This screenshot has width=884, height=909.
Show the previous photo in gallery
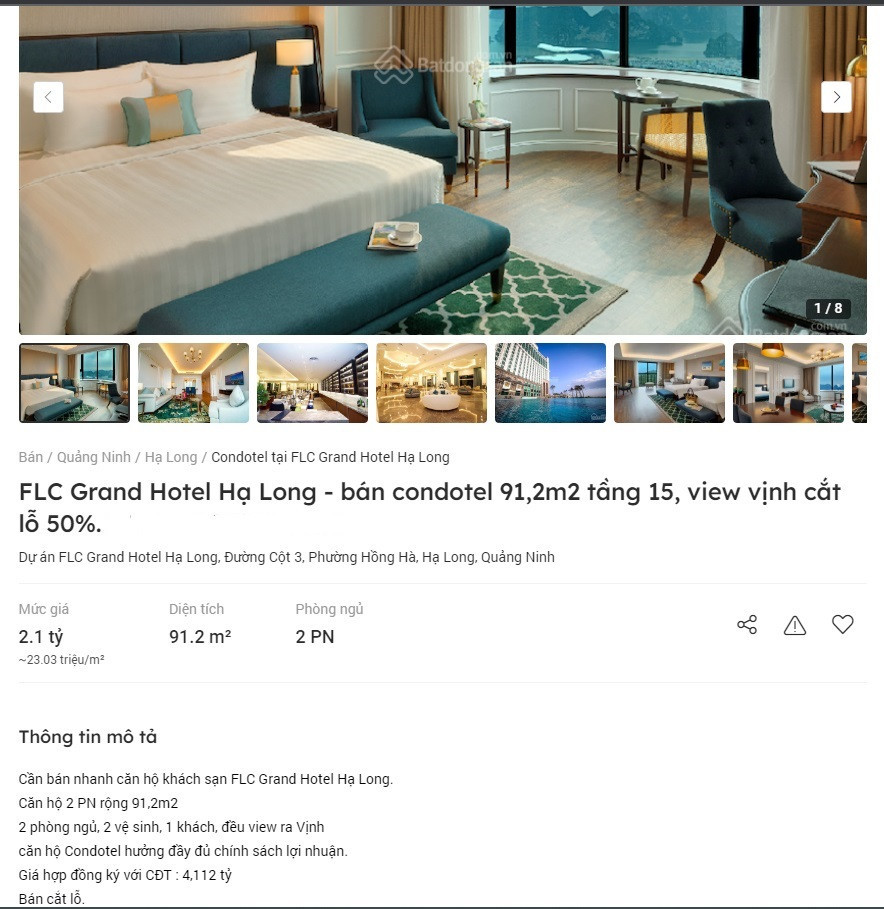48,97
